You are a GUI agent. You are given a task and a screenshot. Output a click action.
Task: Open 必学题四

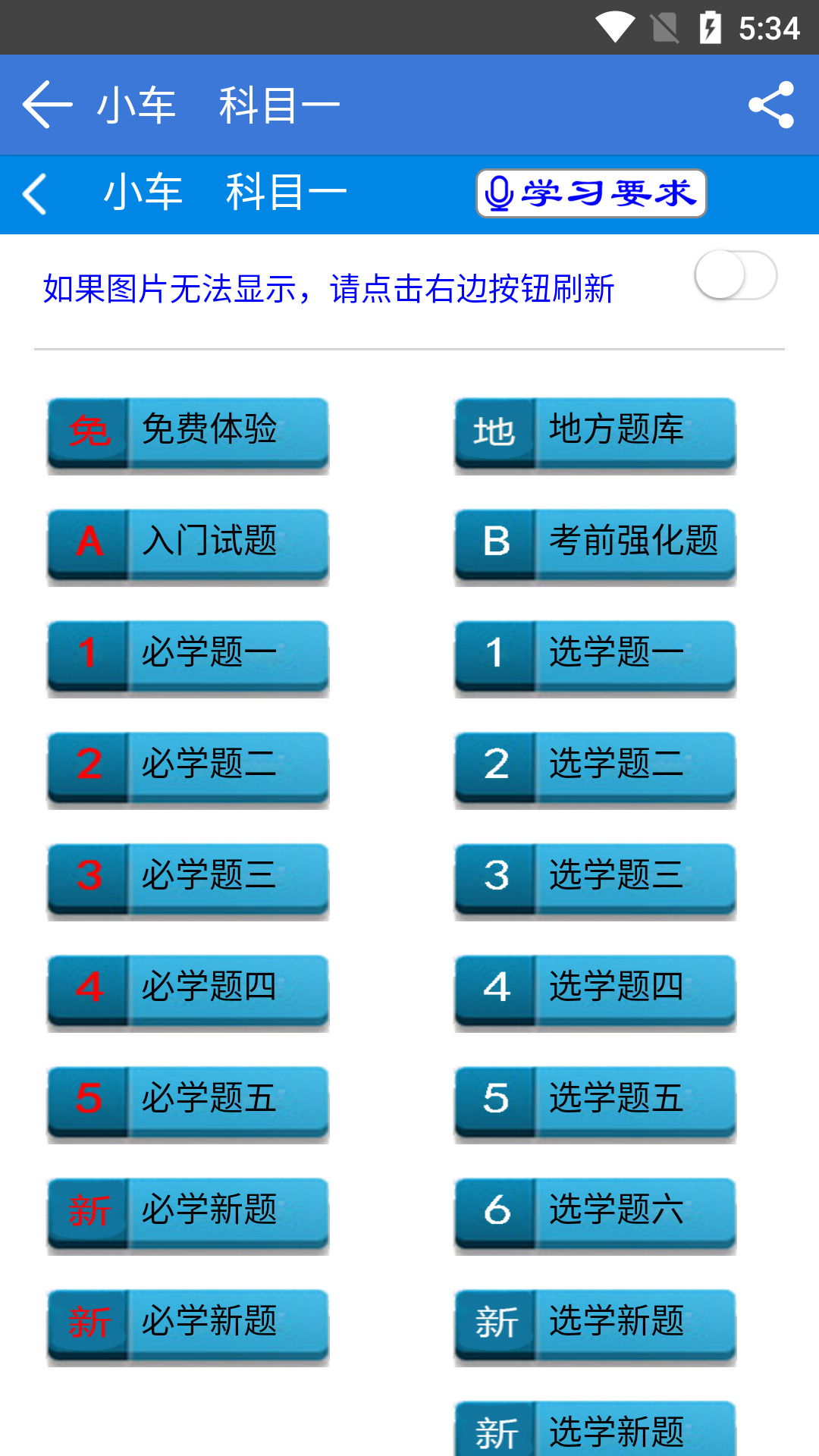[x=188, y=990]
